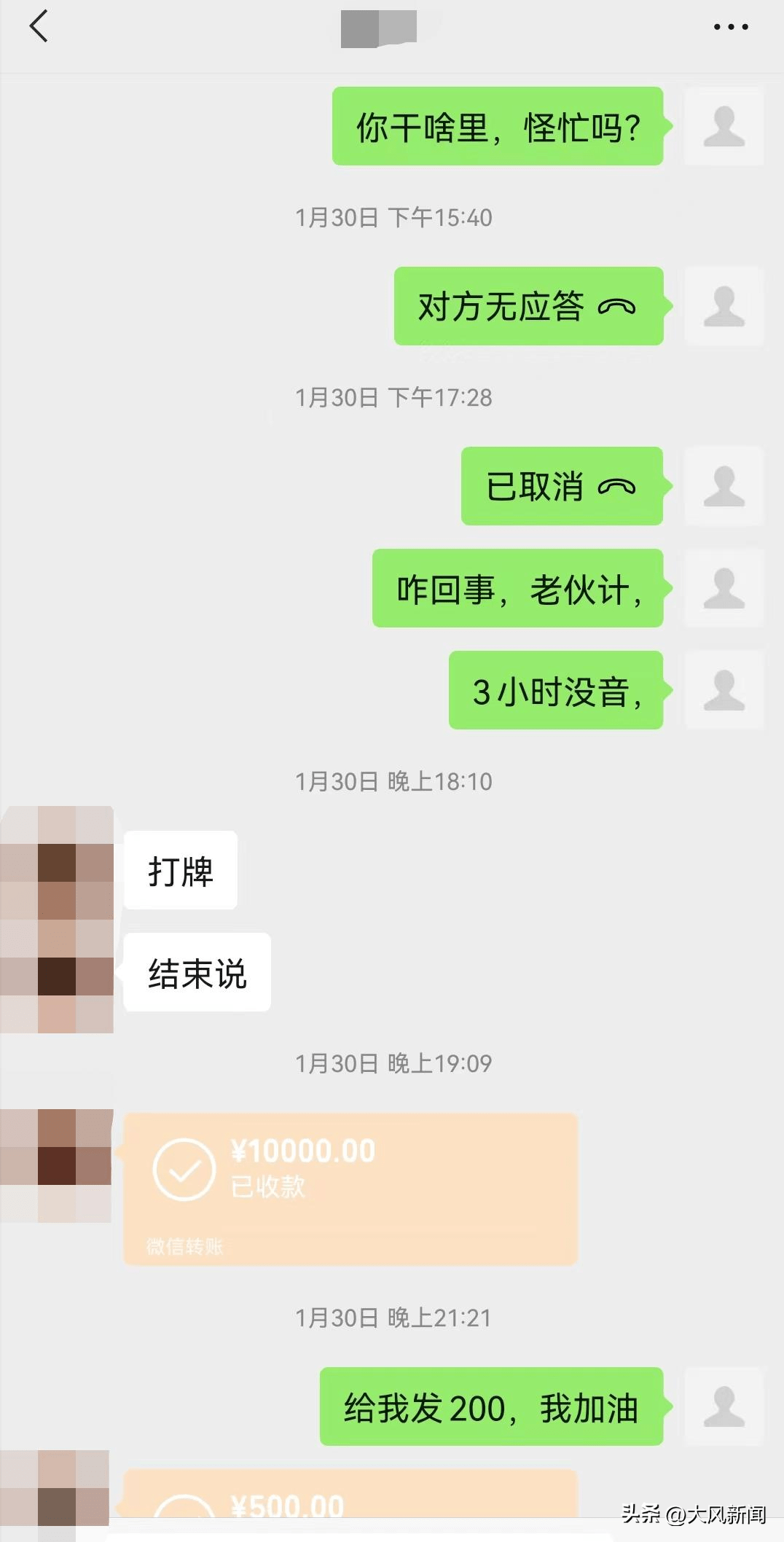
Task: Redial from the 对方无应答 call bubble
Action: click(528, 306)
